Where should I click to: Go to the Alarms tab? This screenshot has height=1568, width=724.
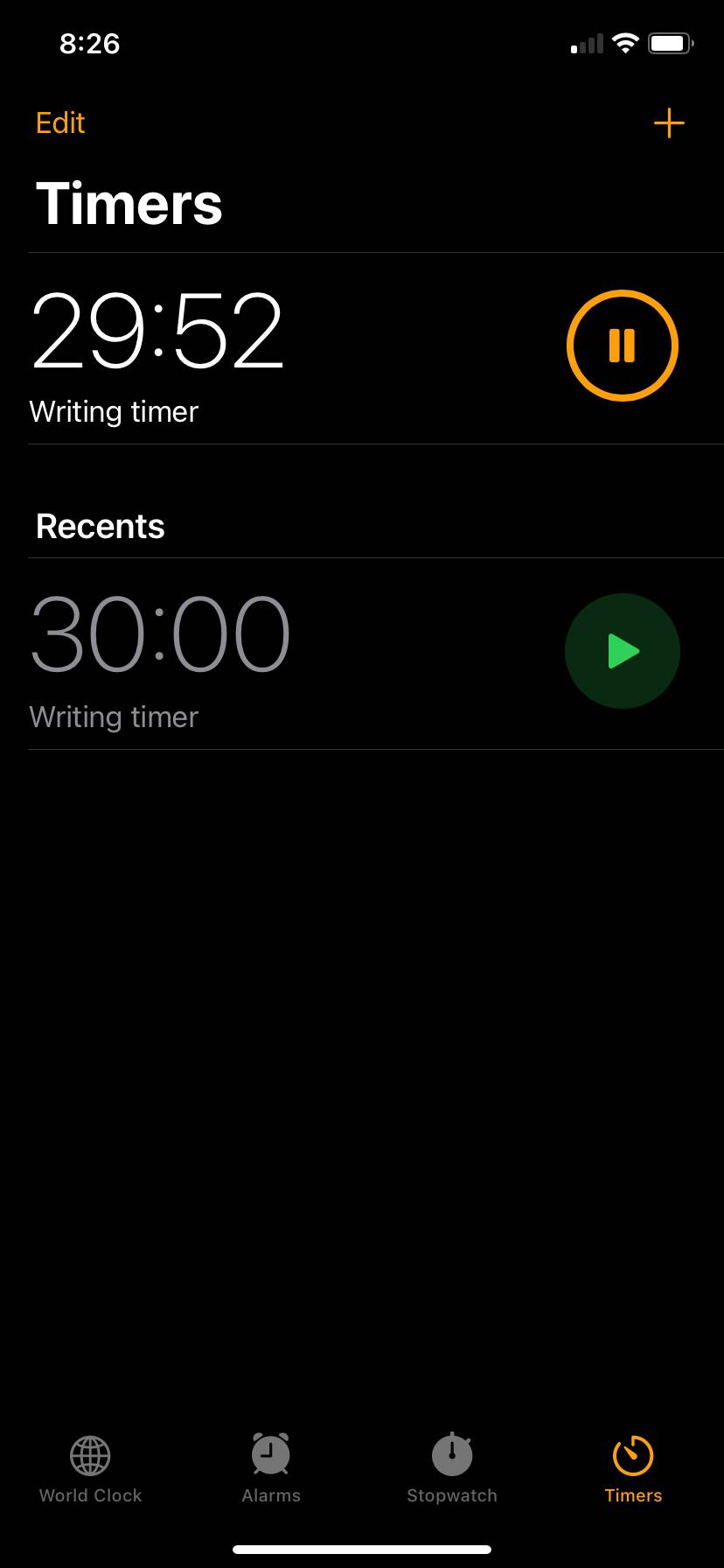click(x=271, y=1469)
